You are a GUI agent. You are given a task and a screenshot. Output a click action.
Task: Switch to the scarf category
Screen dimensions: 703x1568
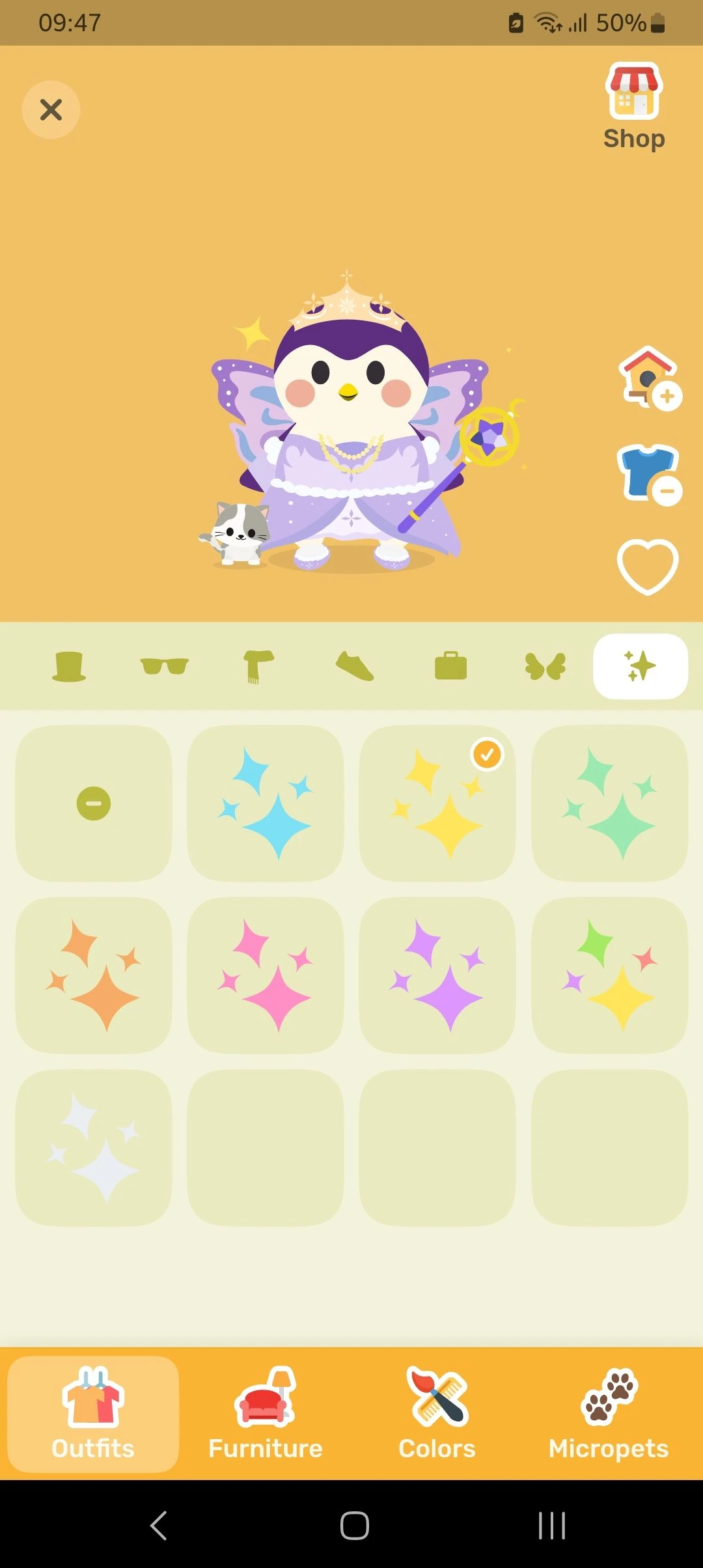tap(259, 666)
